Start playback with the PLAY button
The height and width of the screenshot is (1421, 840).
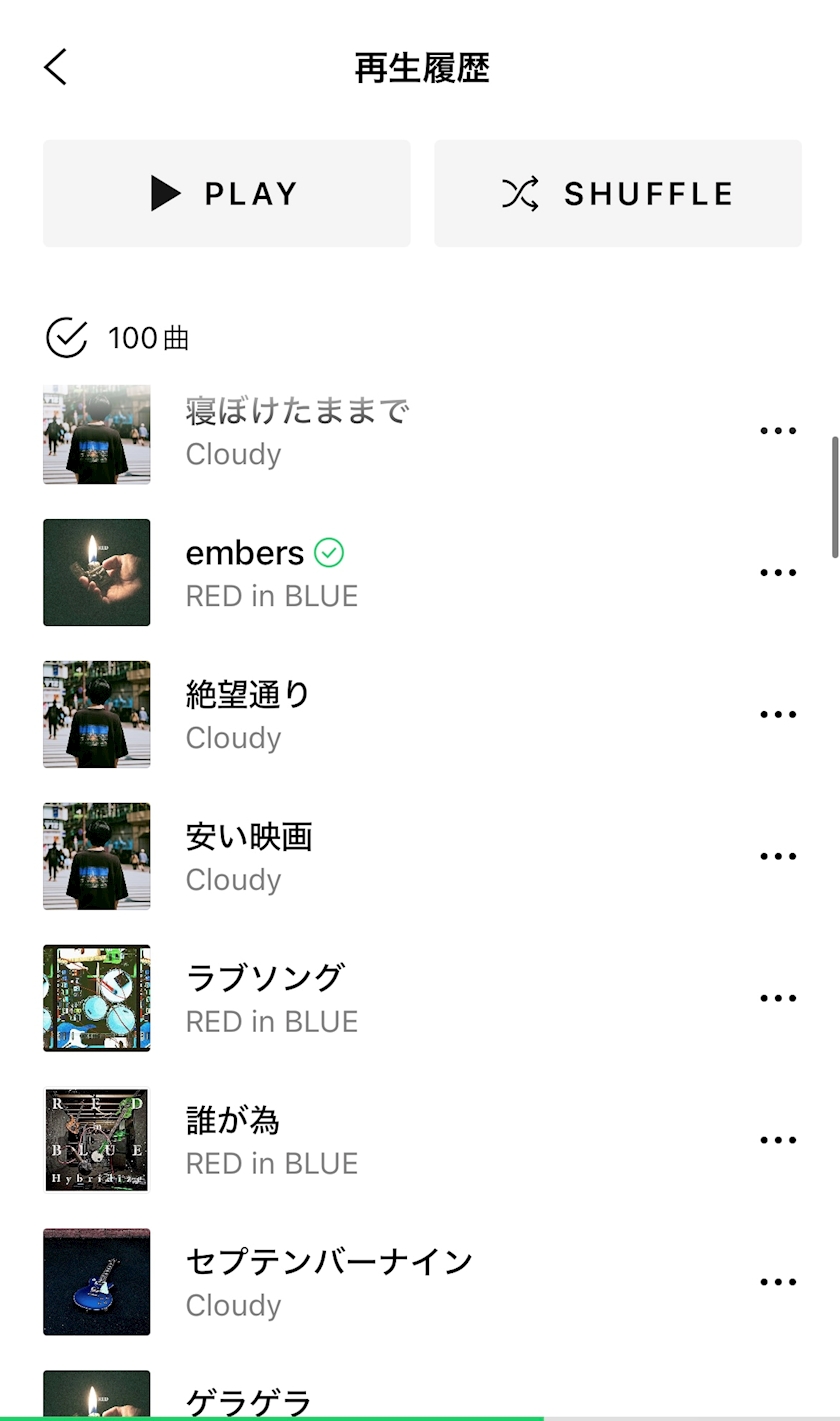[227, 193]
